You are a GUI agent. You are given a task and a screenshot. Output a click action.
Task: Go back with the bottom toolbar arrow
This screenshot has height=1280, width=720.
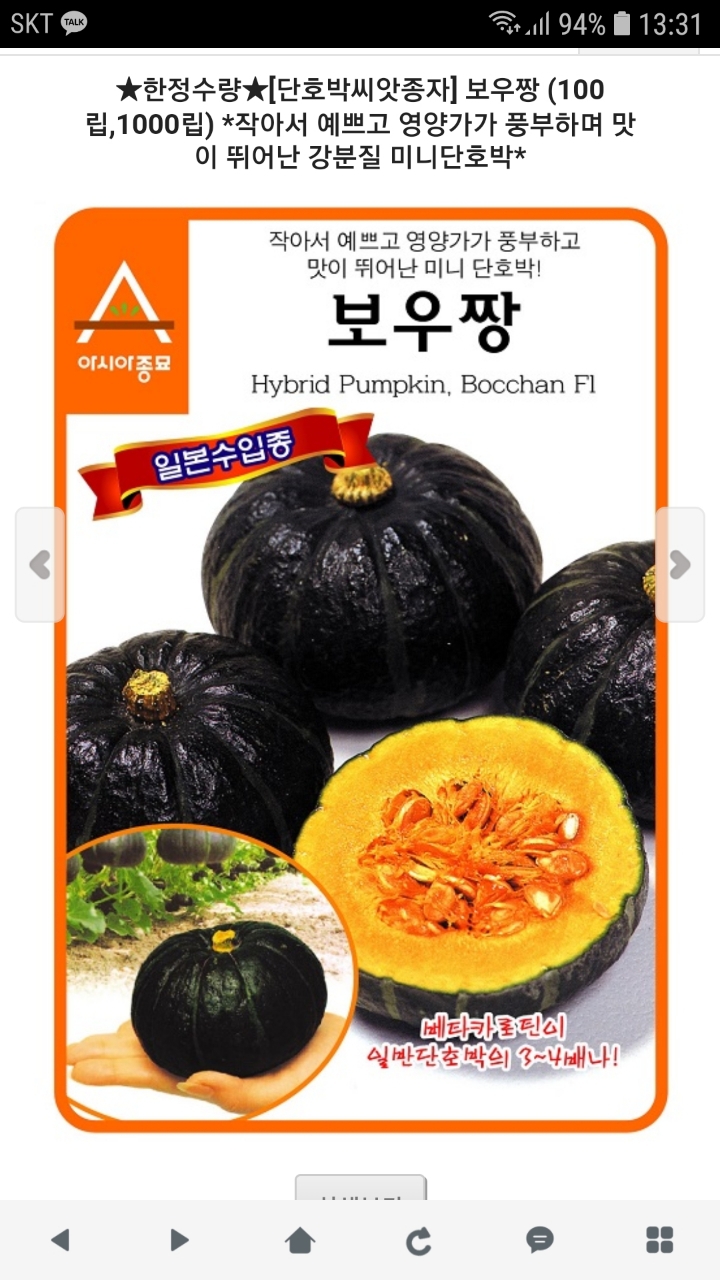pyautogui.click(x=60, y=1241)
